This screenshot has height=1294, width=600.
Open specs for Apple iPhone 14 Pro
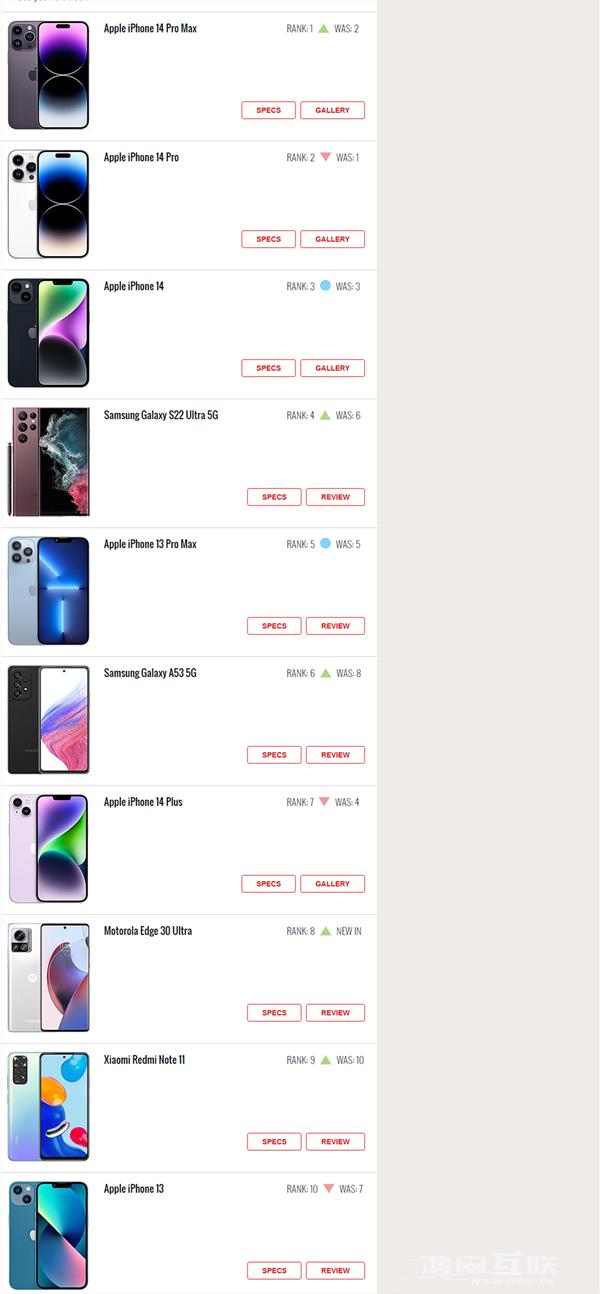pos(268,239)
